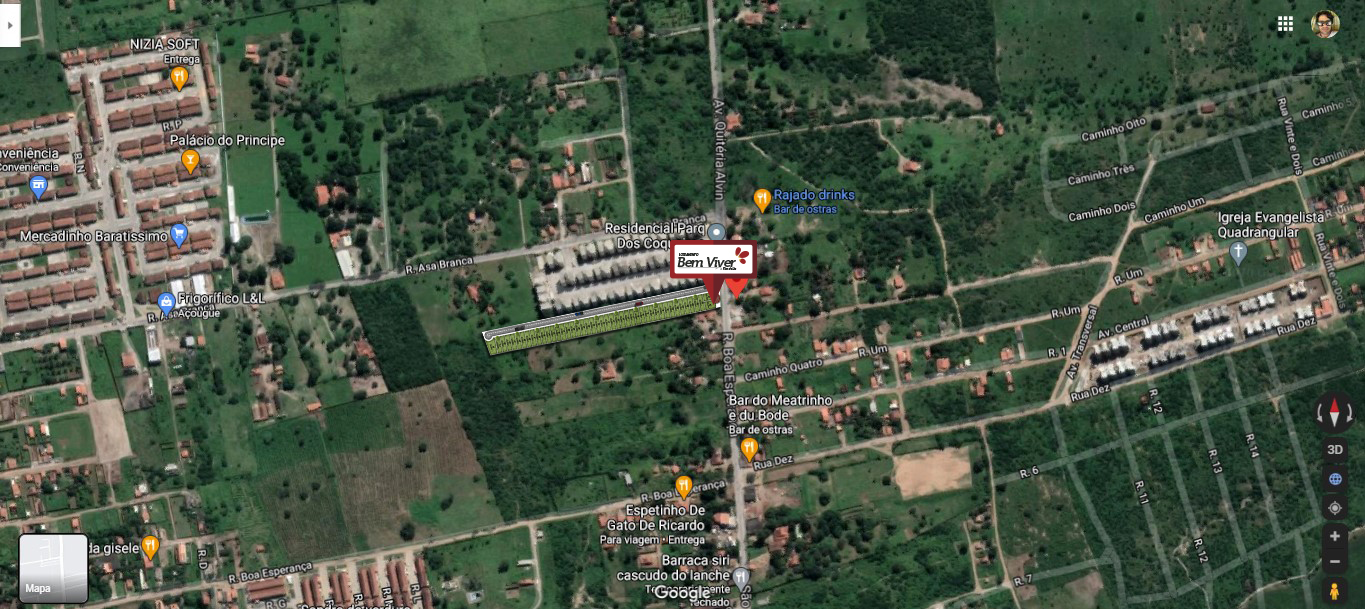Open the NIZIA SOFT restaurant marker

[179, 78]
